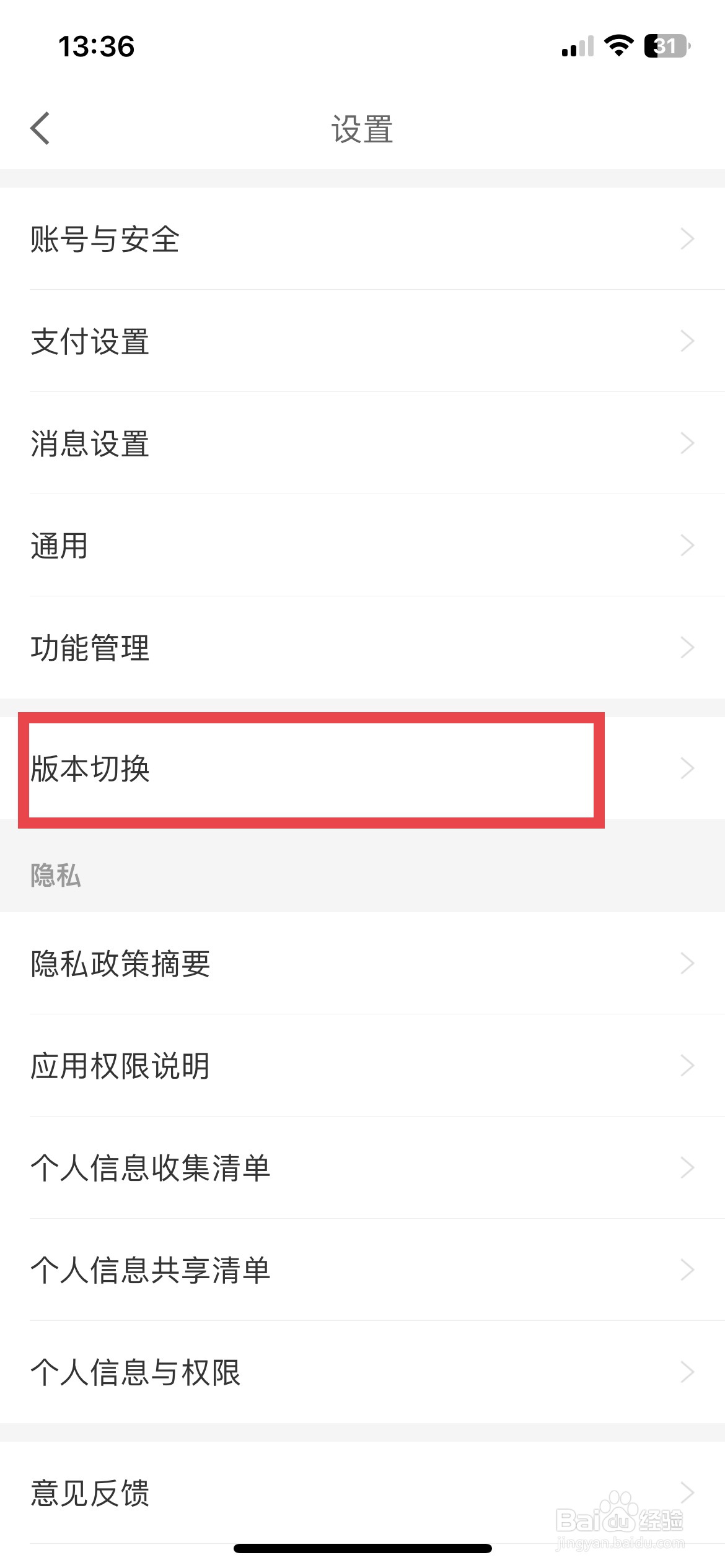The image size is (725, 1568).
Task: Click the chevron next to 通用
Action: 687,545
